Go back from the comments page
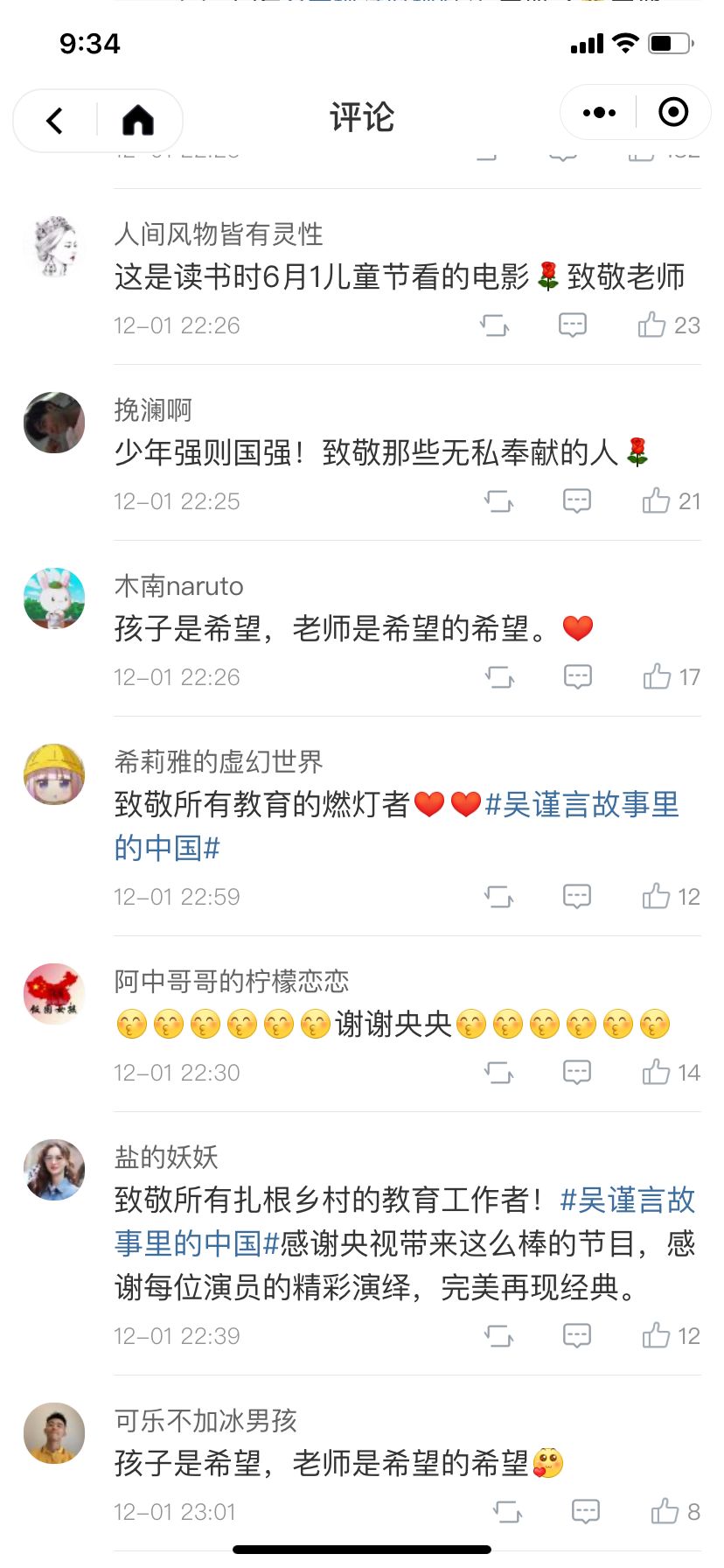The width and height of the screenshot is (724, 1568). point(55,120)
